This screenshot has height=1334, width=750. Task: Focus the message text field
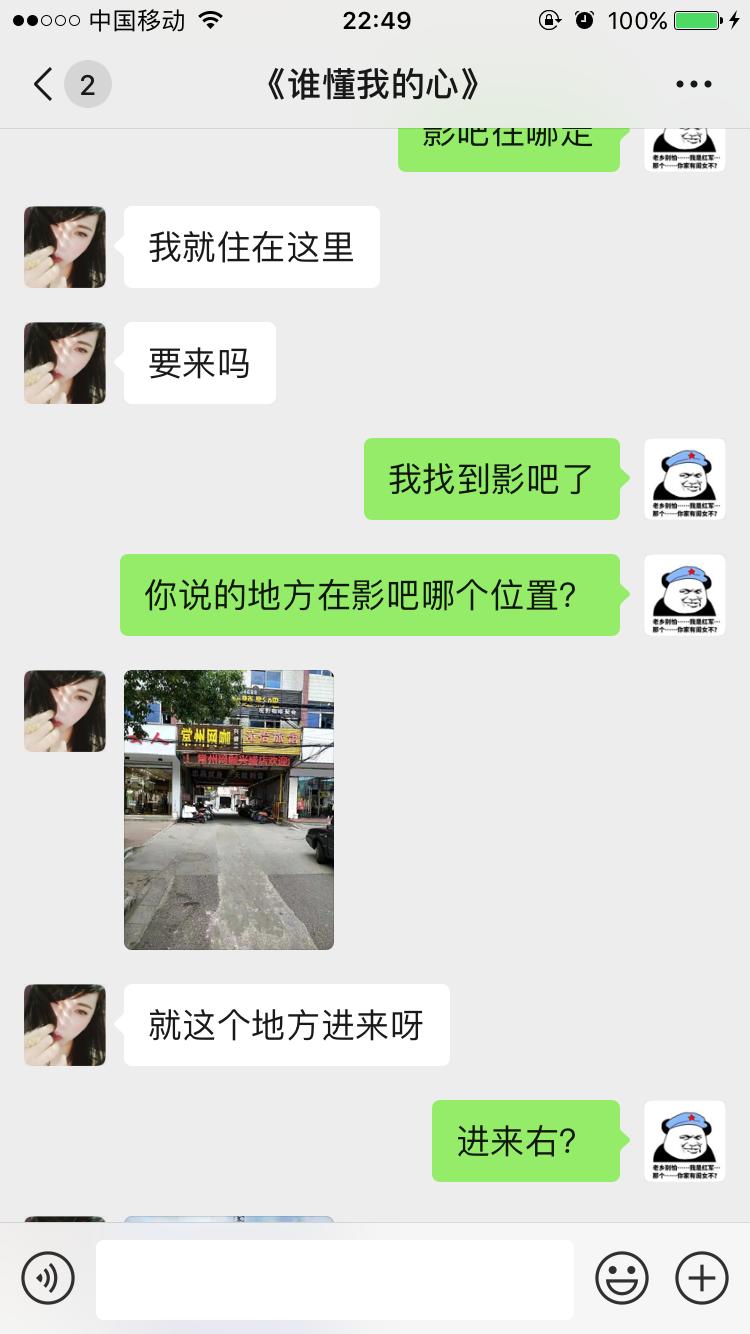[335, 1279]
